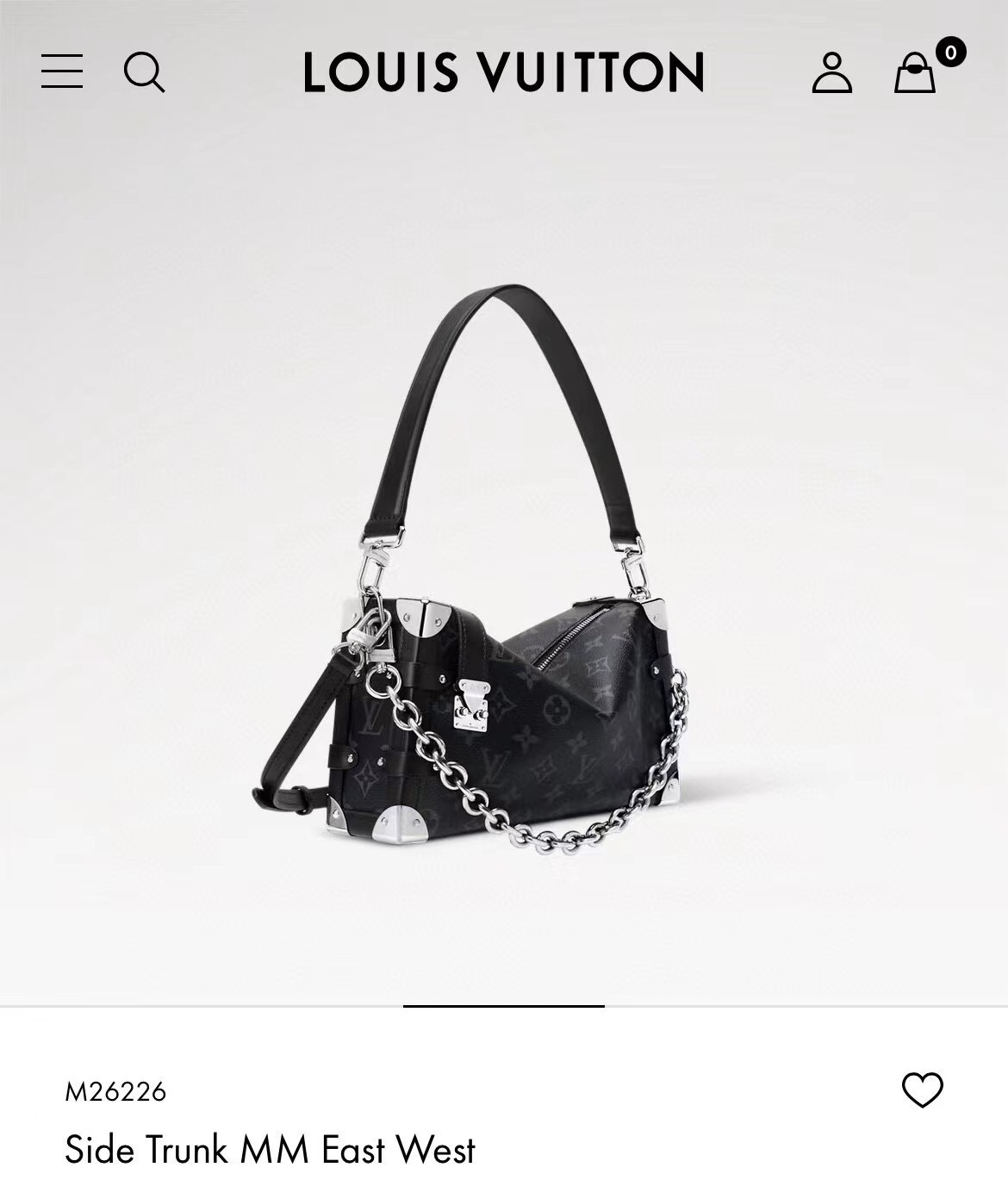Open the account profile icon
Image resolution: width=1008 pixels, height=1186 pixels.
tap(831, 72)
